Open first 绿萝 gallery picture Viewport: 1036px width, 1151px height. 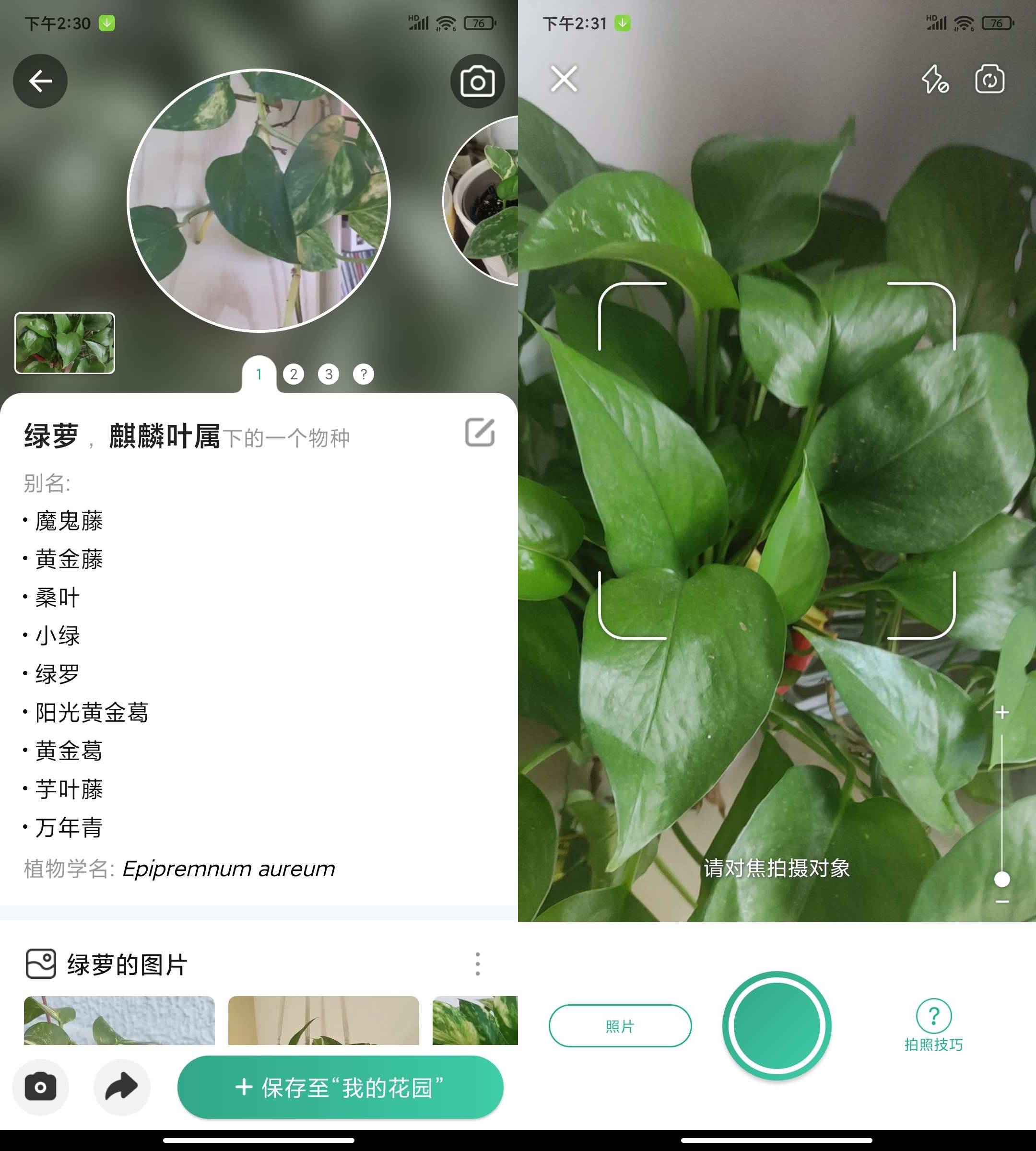click(x=119, y=1020)
